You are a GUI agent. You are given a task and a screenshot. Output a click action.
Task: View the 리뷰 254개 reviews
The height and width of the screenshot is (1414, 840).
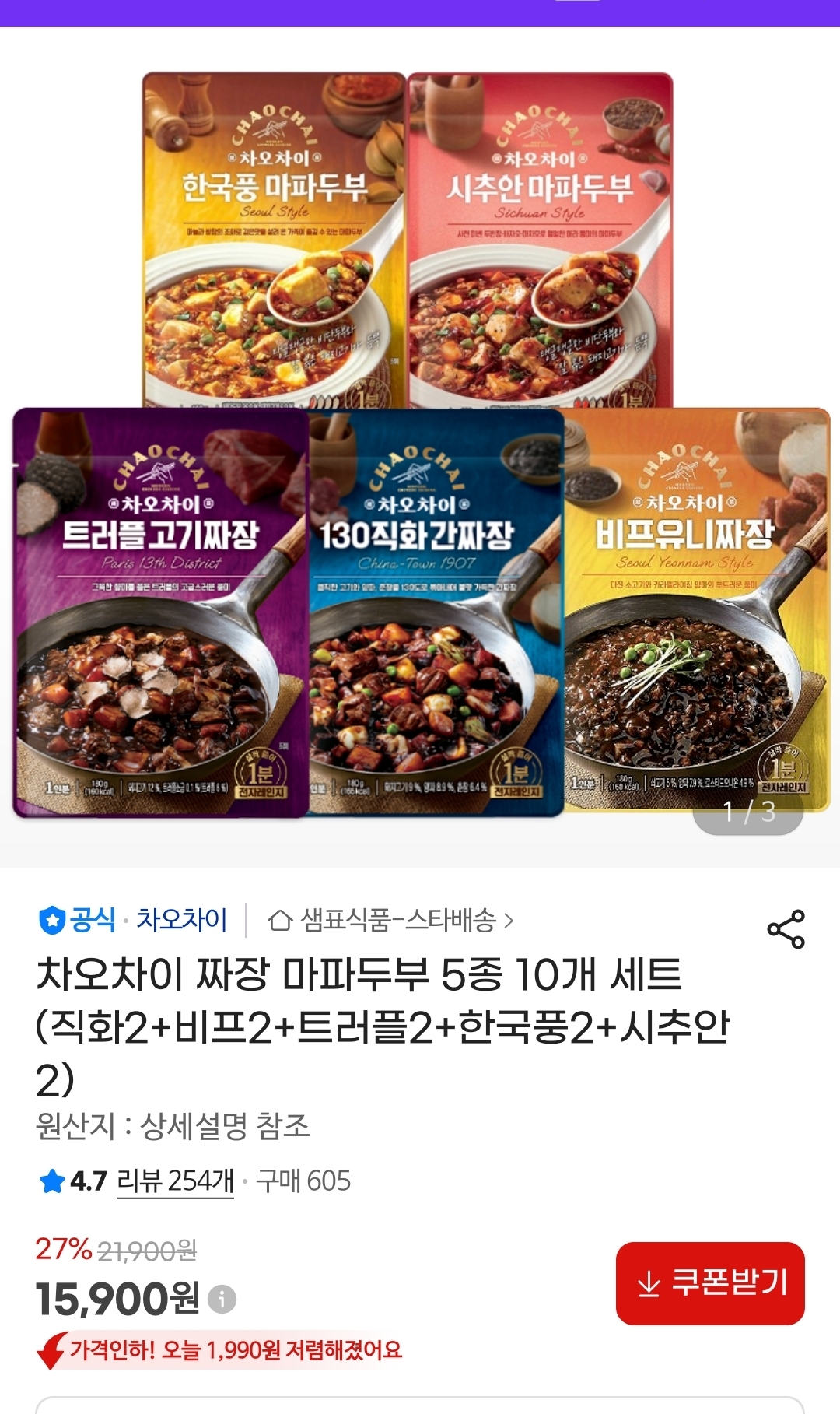pyautogui.click(x=175, y=1181)
